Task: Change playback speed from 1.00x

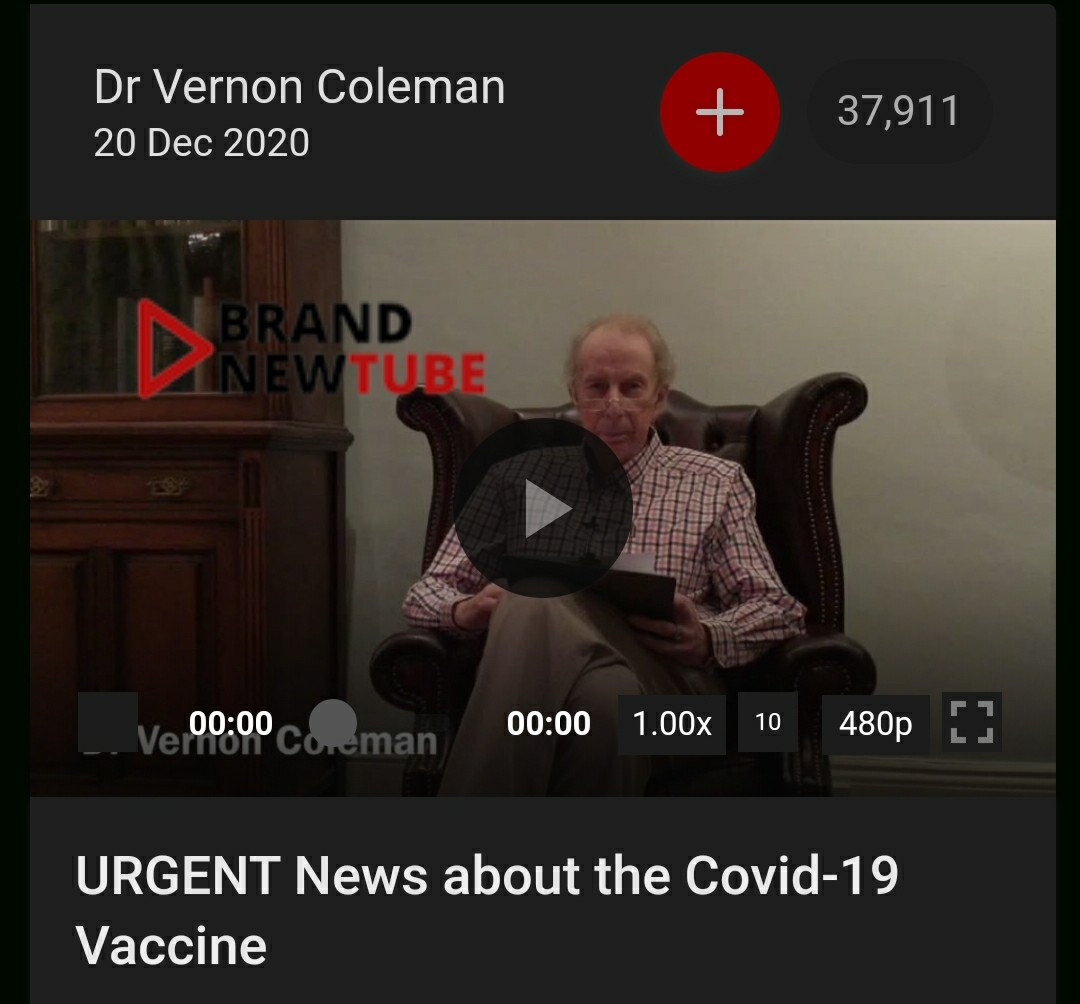Action: [x=672, y=723]
